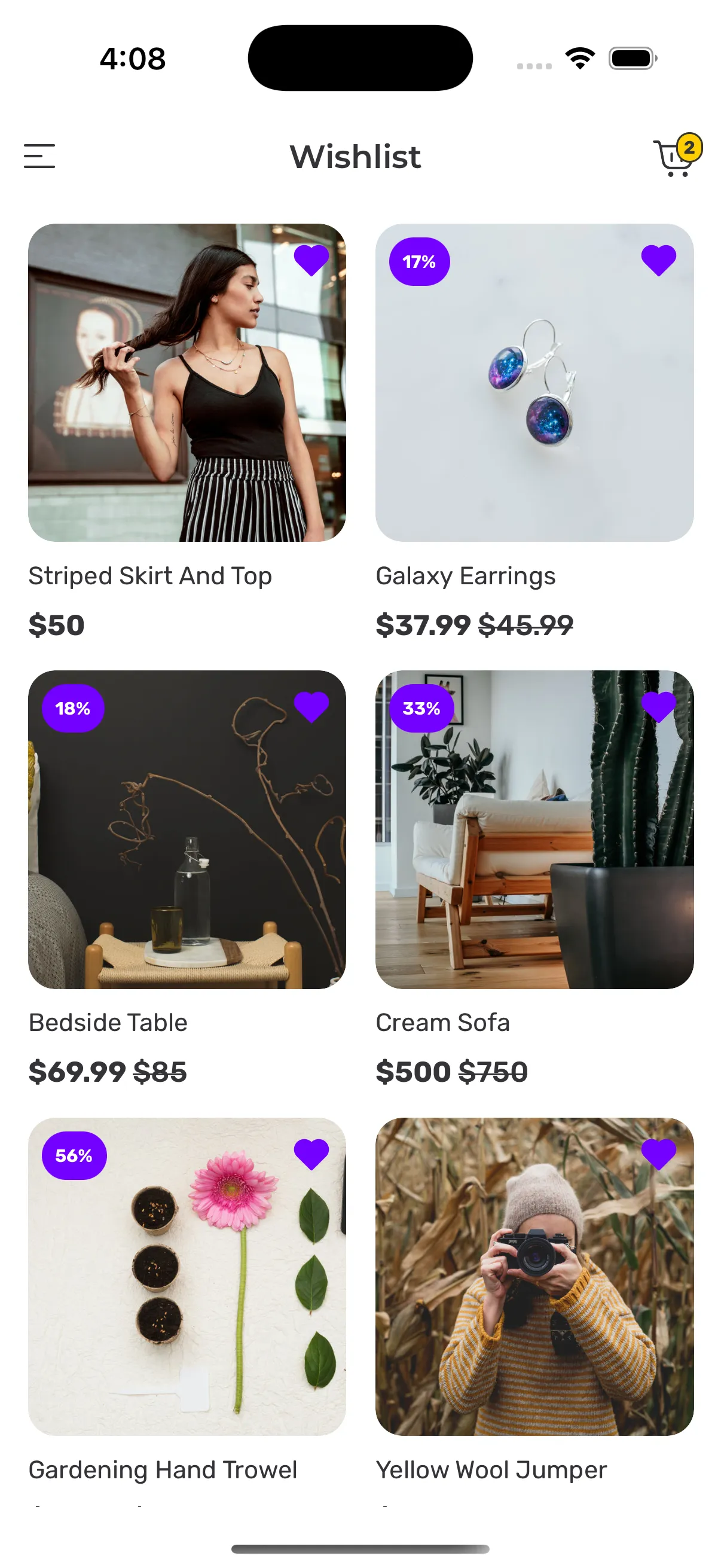This screenshot has width=721, height=1568.
Task: Select the Yellow Wool Jumper product
Action: pos(534,1285)
